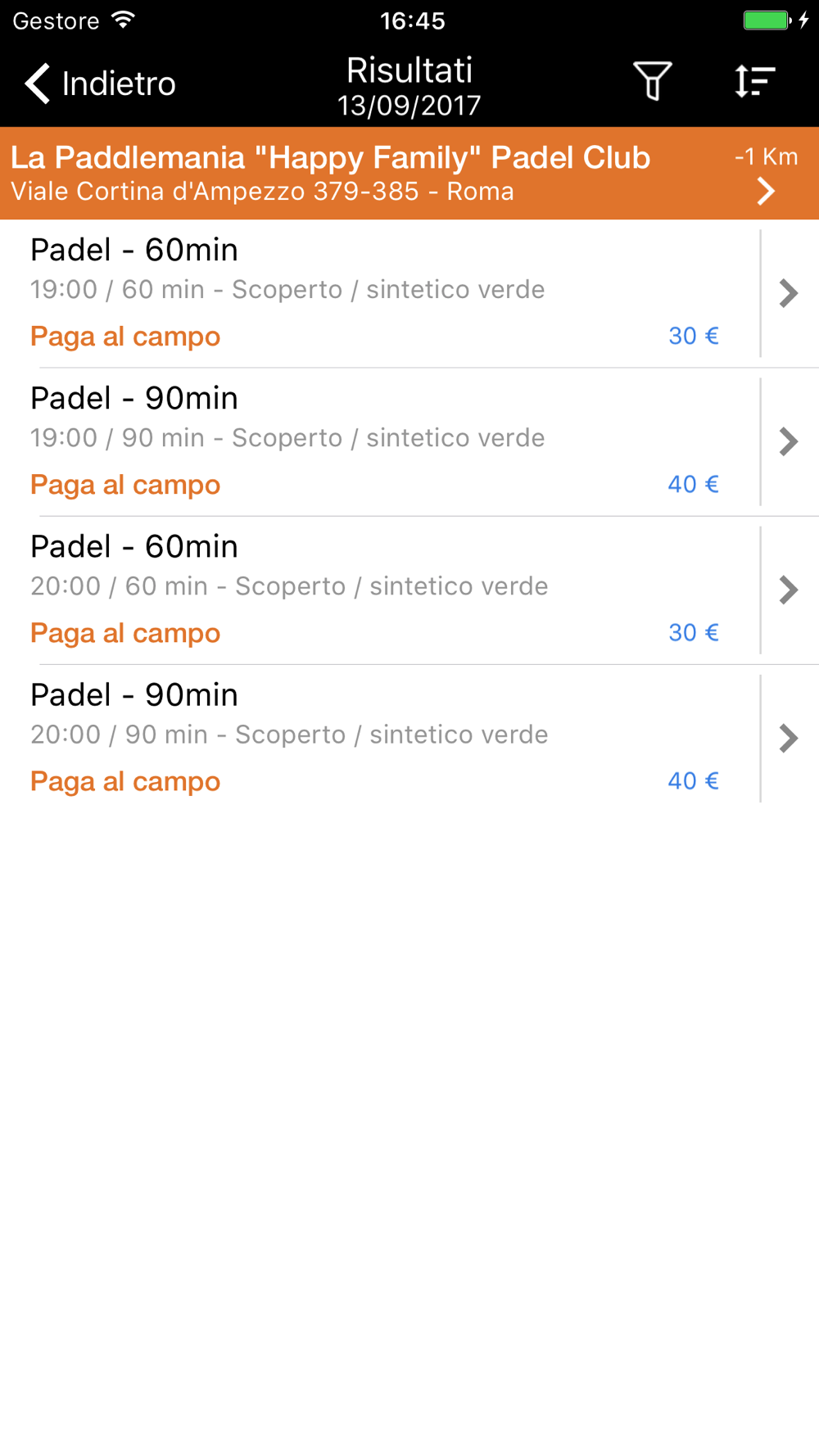Select the Padel 60min slot at 19:00
819x1456 pixels.
(409, 293)
